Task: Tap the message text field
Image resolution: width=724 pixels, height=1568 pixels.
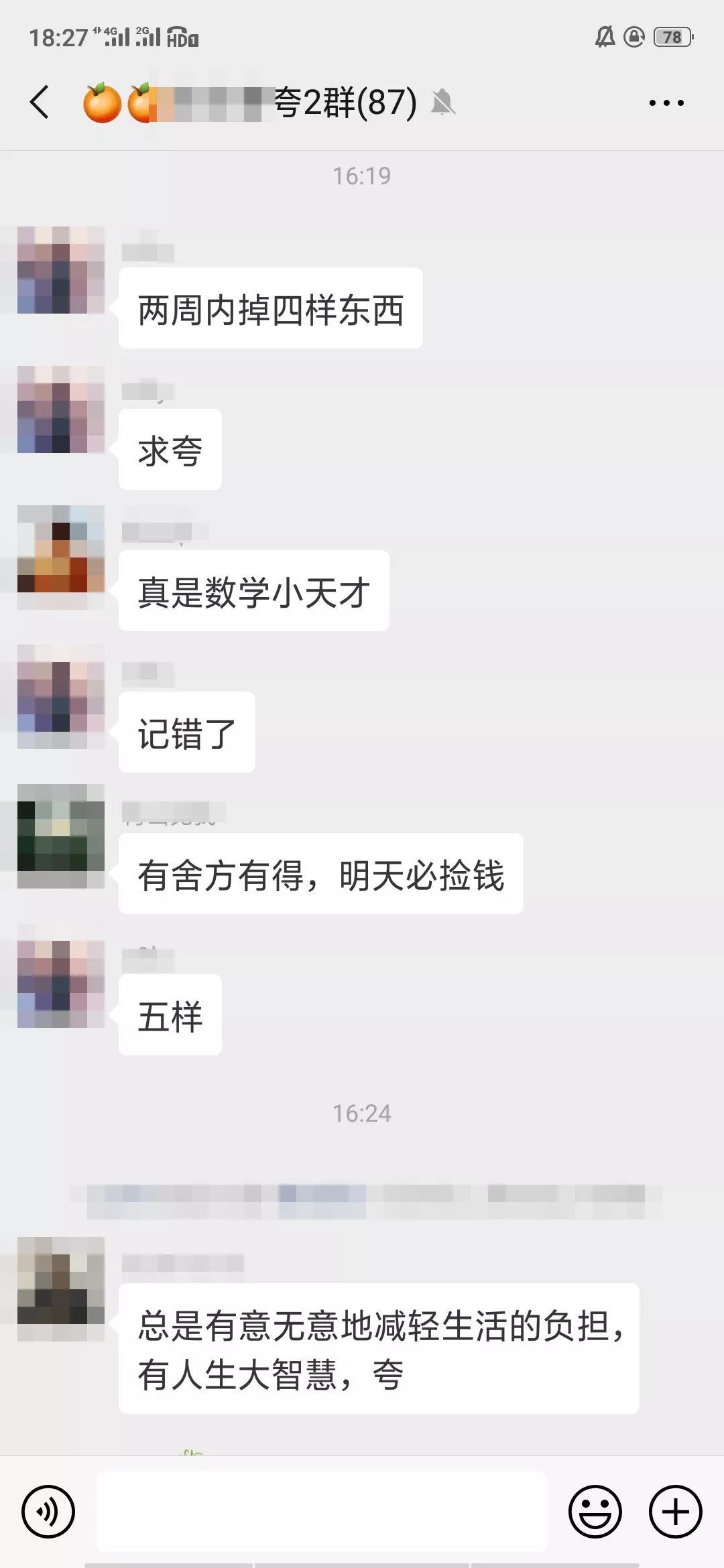Action: point(322,1511)
